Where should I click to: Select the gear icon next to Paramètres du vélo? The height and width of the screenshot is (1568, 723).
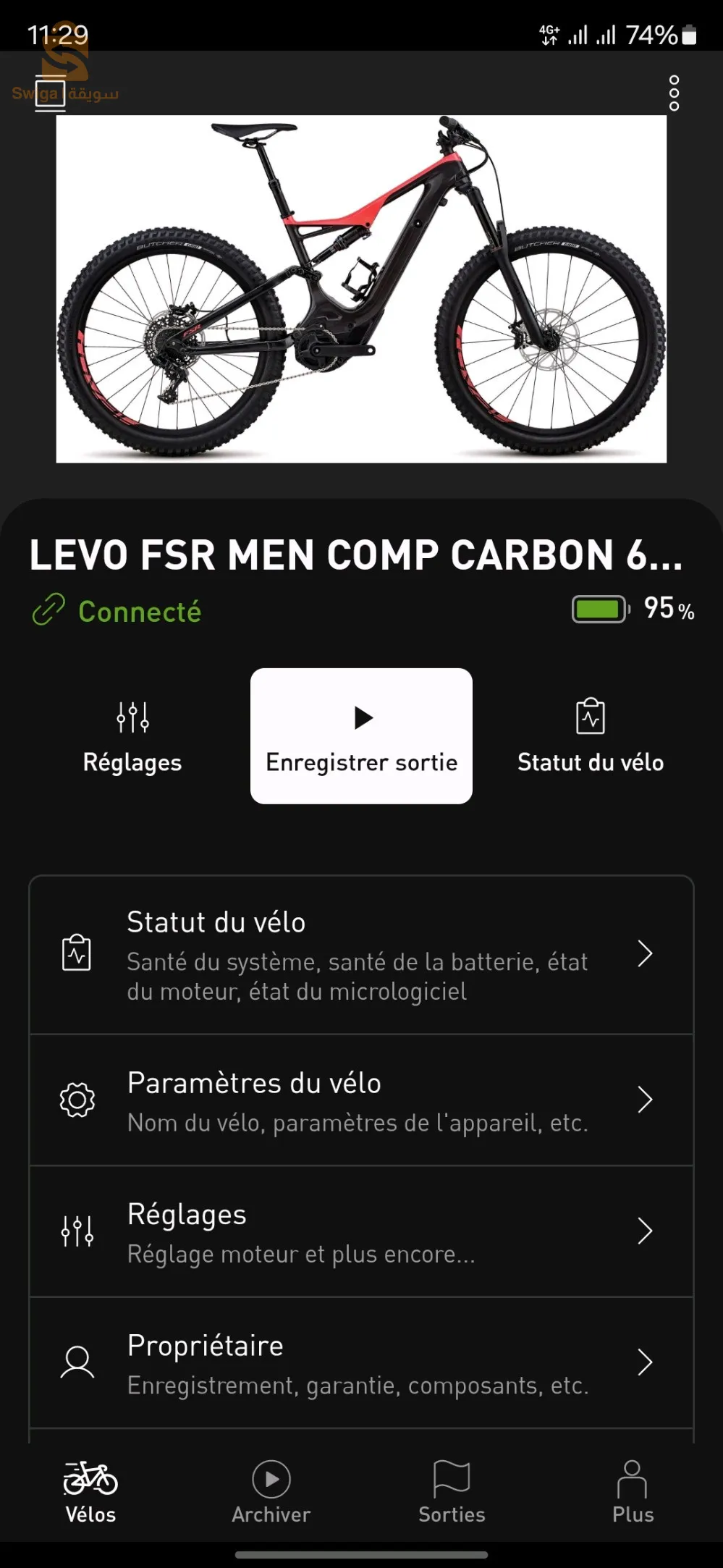click(x=77, y=1100)
